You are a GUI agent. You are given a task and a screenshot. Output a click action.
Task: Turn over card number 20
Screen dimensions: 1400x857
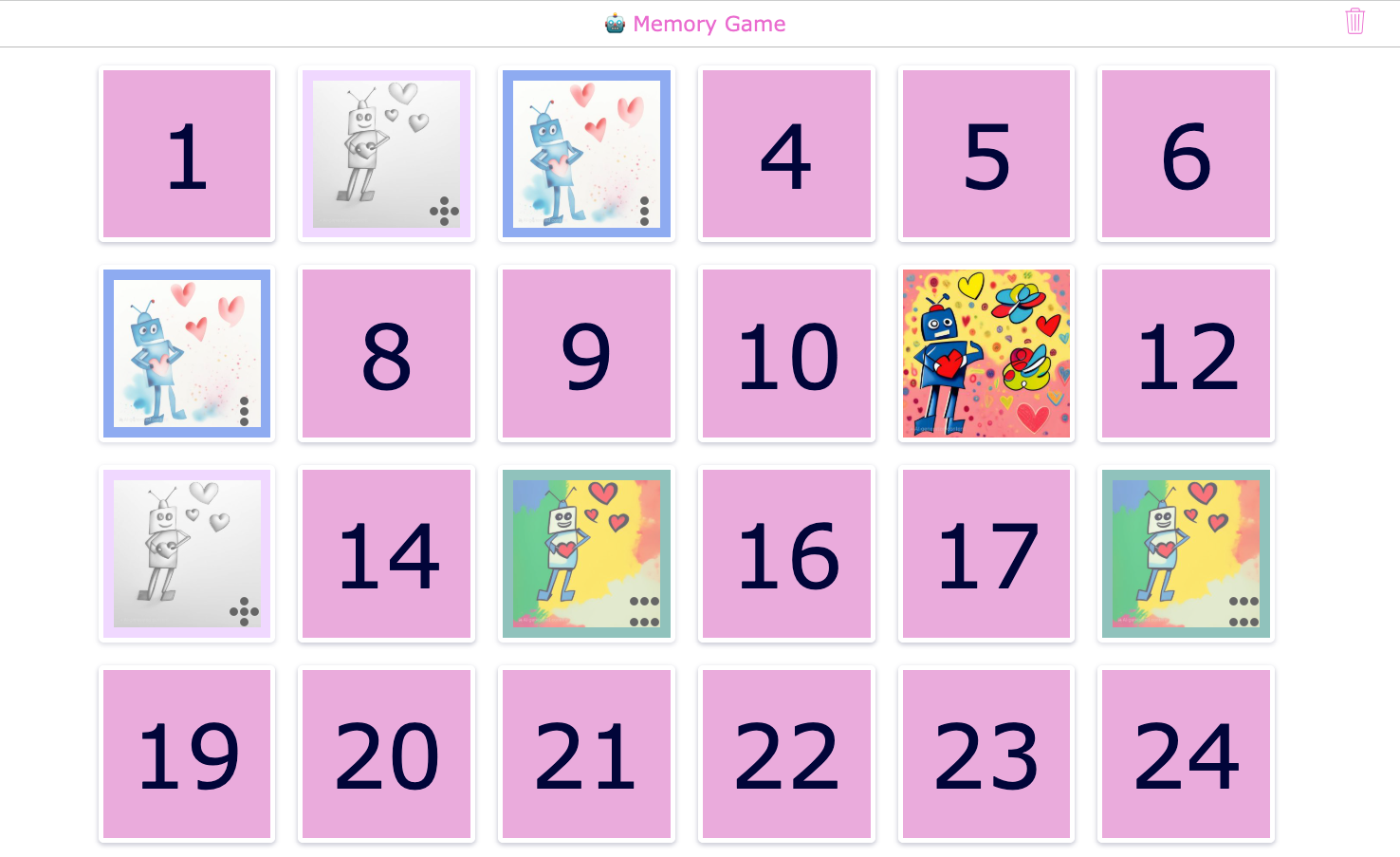click(386, 755)
